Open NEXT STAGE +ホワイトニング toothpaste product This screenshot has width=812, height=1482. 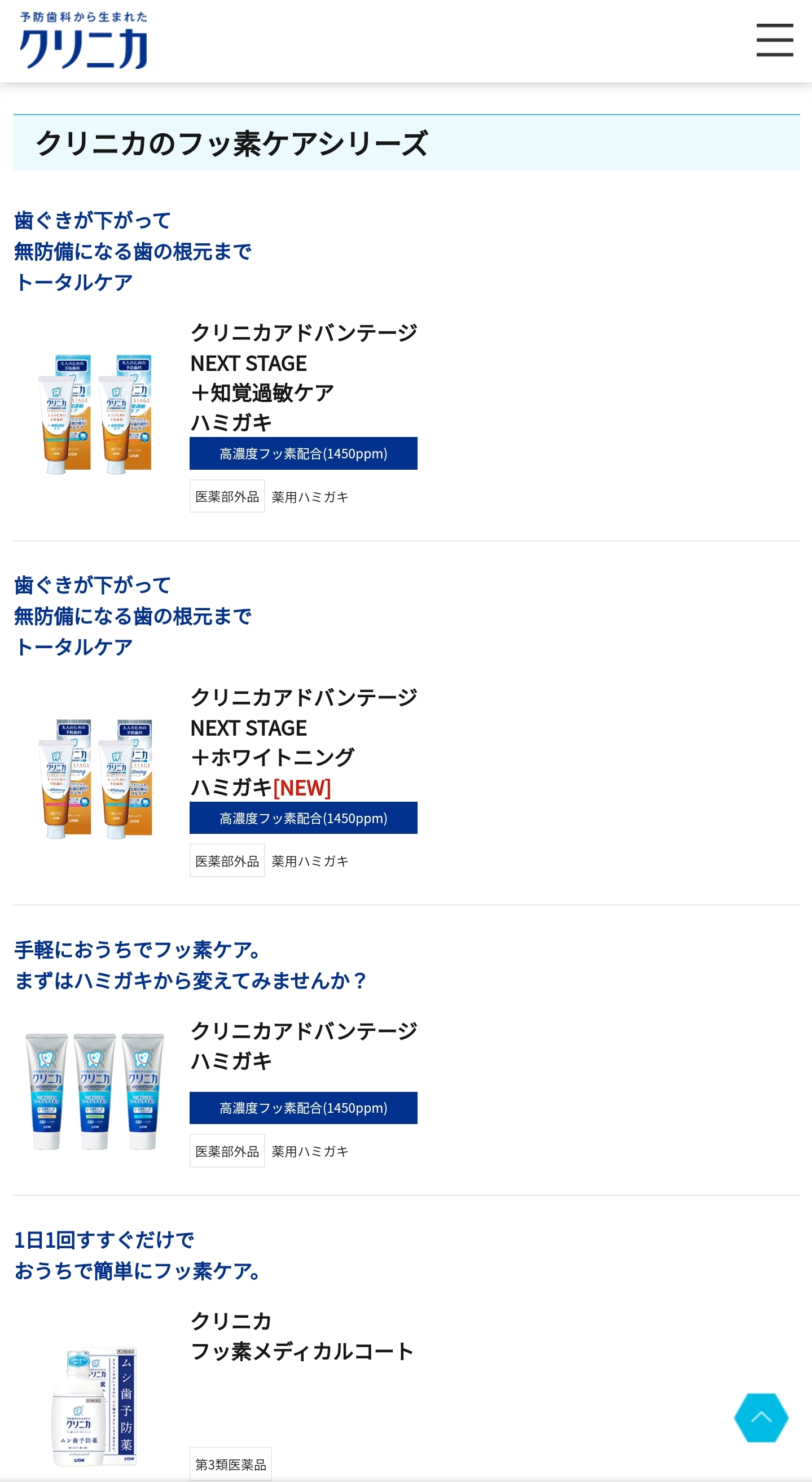click(303, 742)
